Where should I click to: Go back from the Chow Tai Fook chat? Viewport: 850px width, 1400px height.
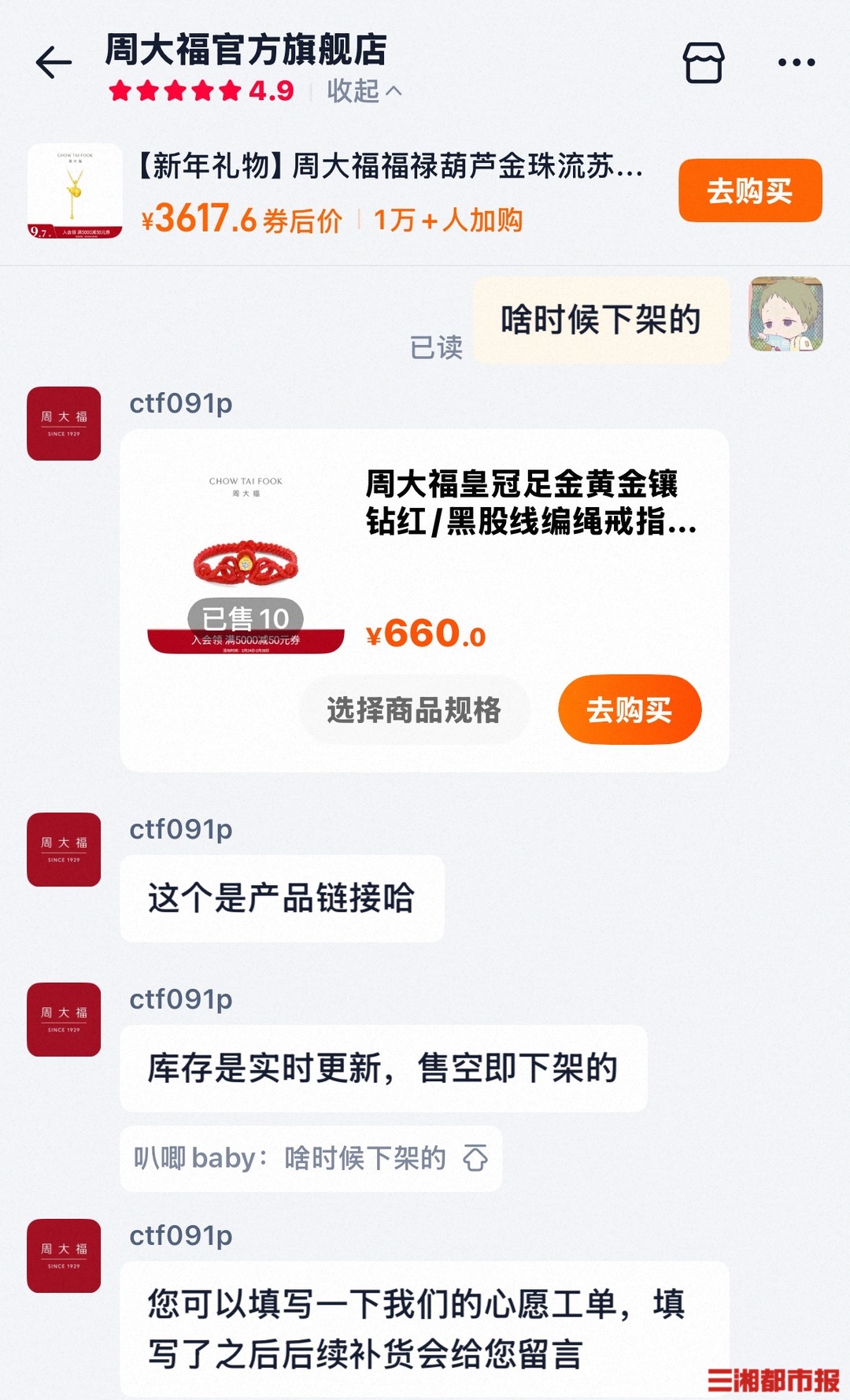pos(54,62)
